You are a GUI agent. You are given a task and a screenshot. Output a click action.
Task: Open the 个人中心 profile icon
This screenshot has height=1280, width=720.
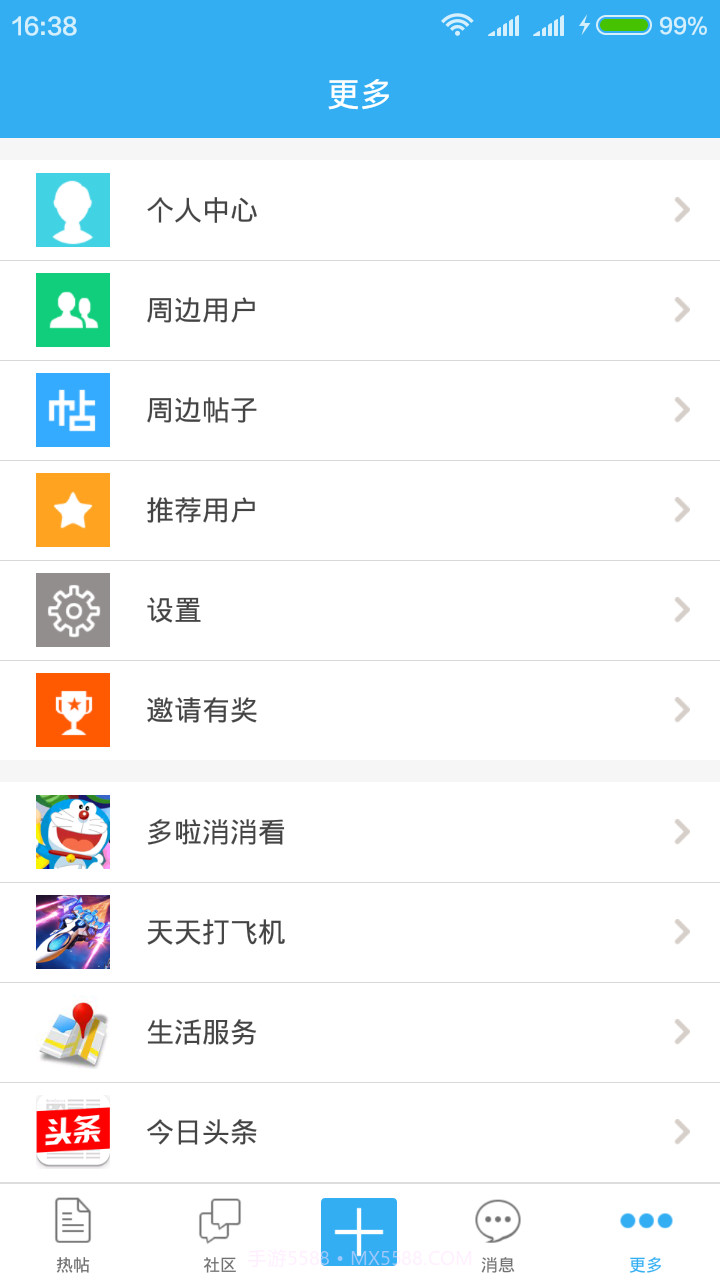(x=72, y=210)
